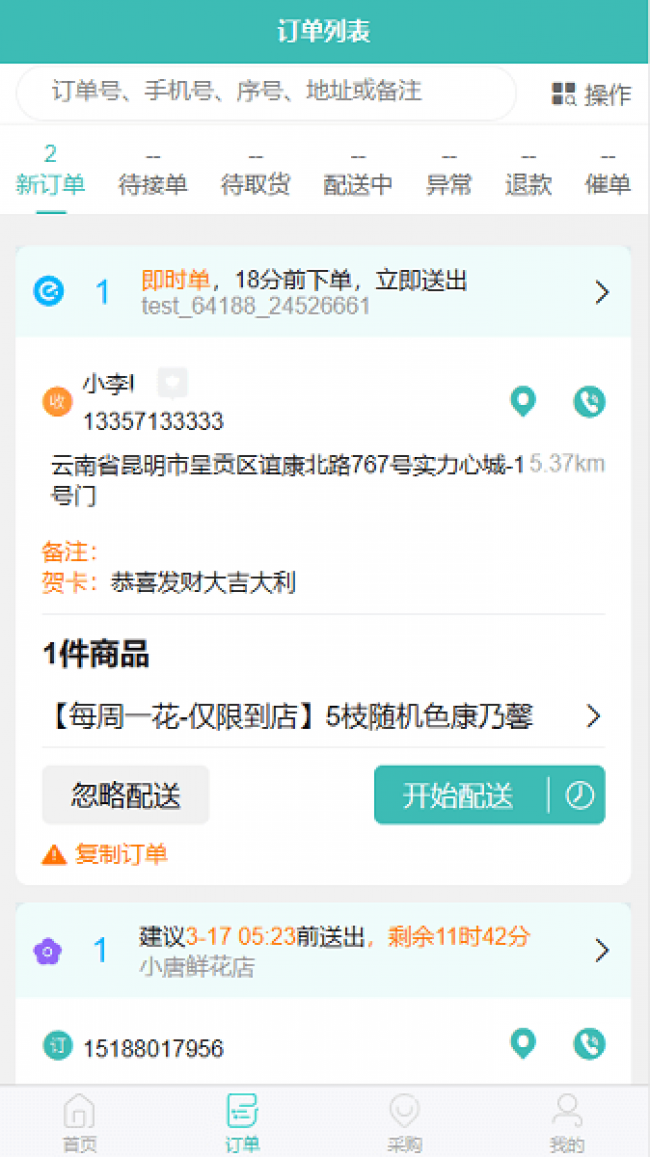Switch to the 待接单 tab

[153, 174]
